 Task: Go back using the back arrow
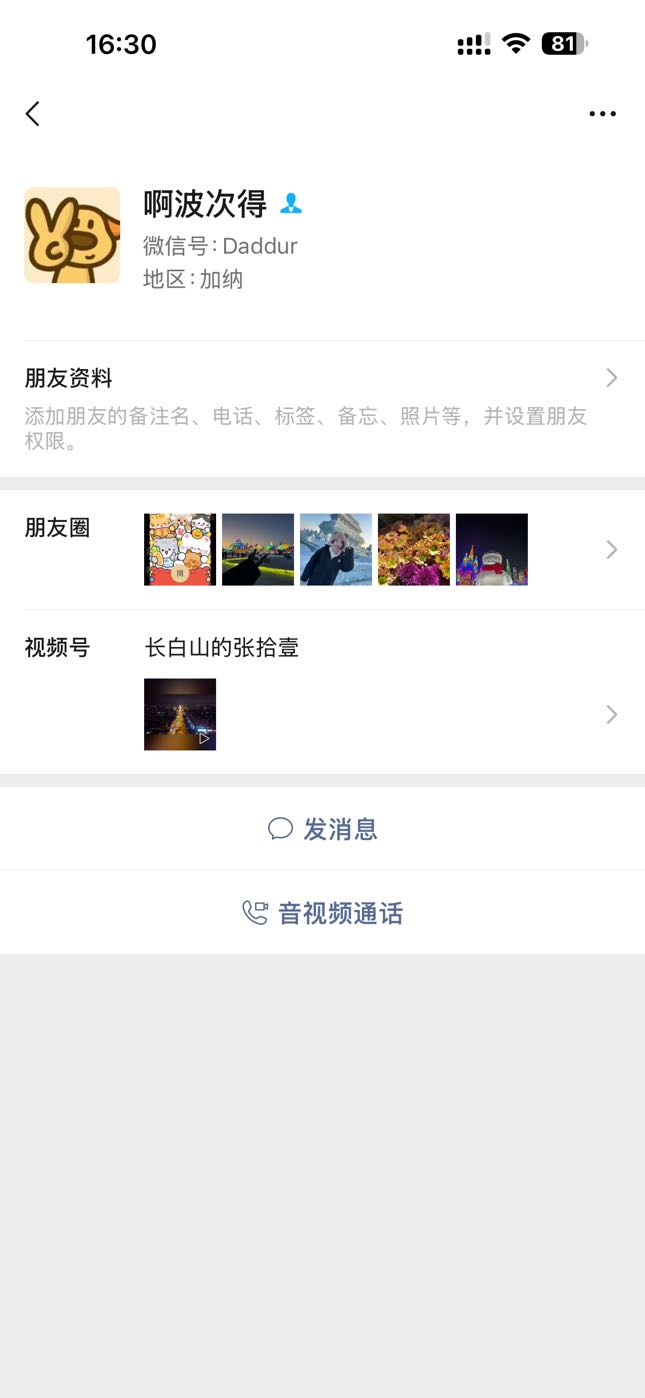(33, 114)
